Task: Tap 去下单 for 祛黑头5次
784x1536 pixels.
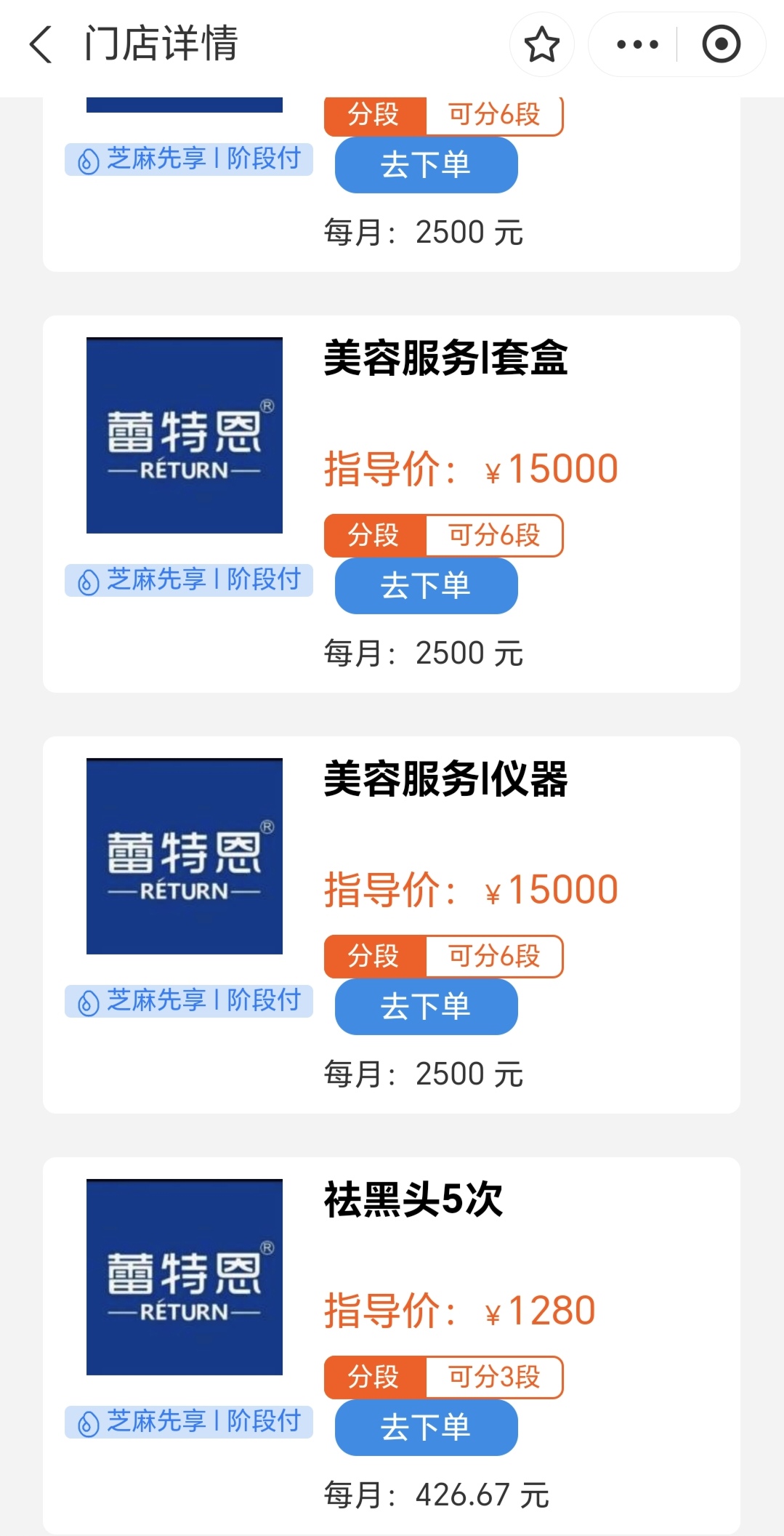Action: point(426,1427)
